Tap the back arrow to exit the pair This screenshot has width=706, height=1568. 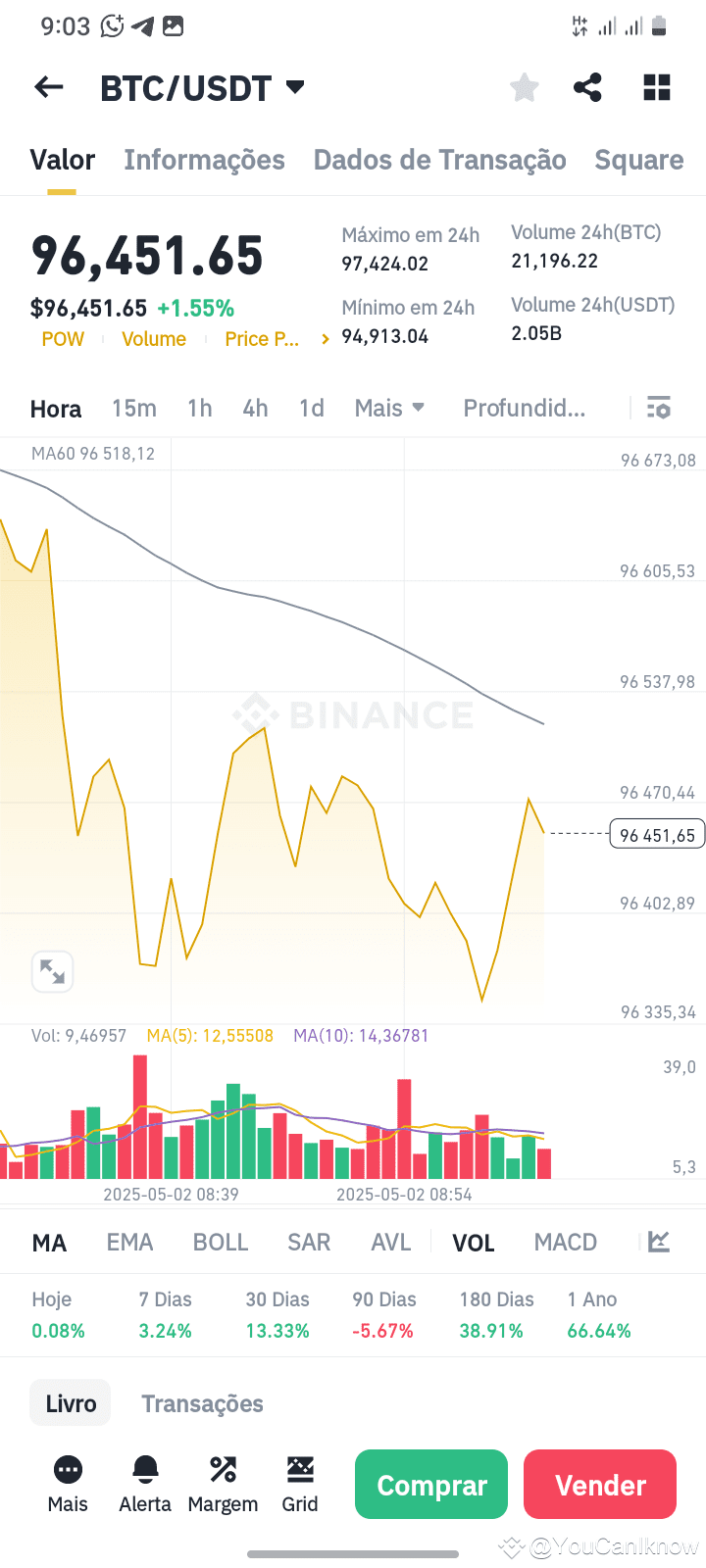tap(48, 87)
